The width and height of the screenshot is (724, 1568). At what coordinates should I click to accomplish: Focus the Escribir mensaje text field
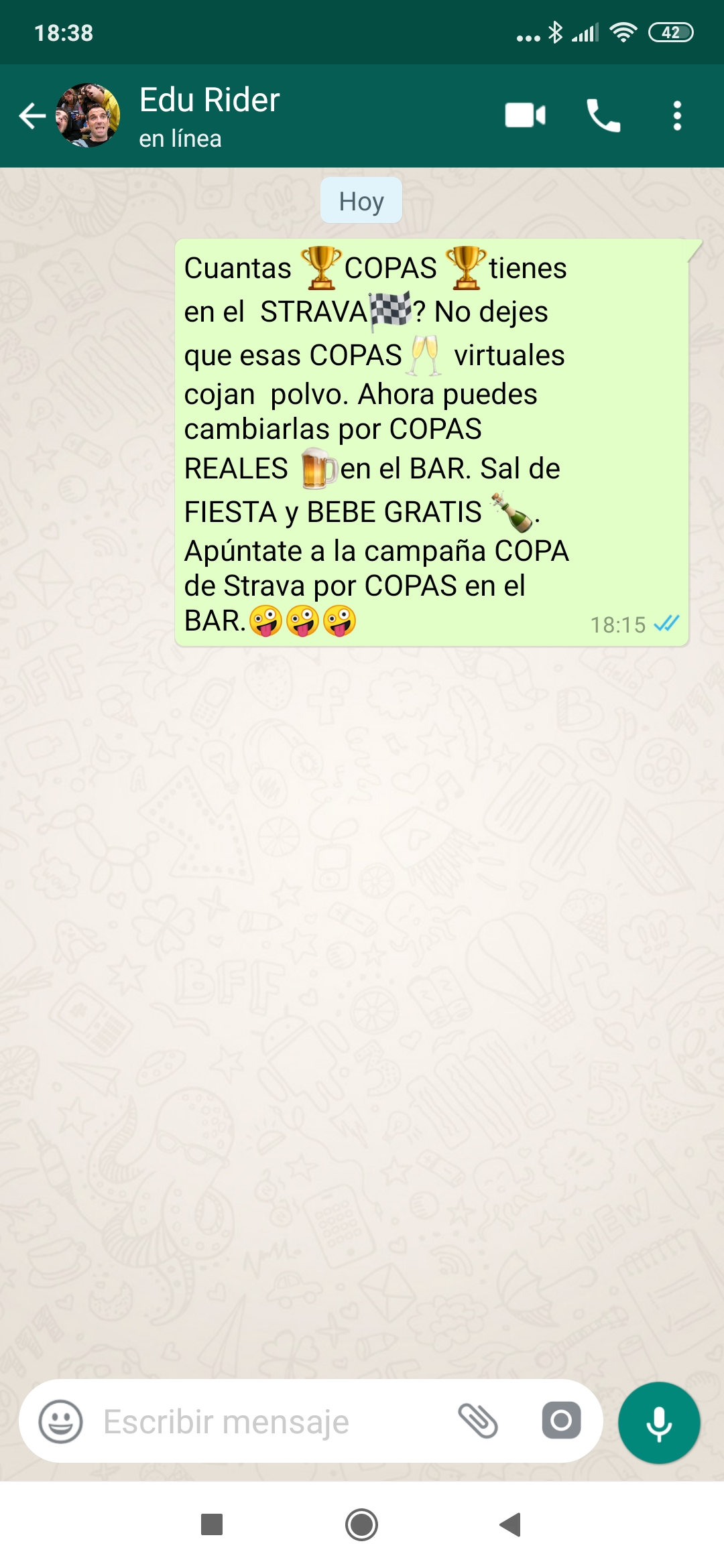coord(268,1421)
